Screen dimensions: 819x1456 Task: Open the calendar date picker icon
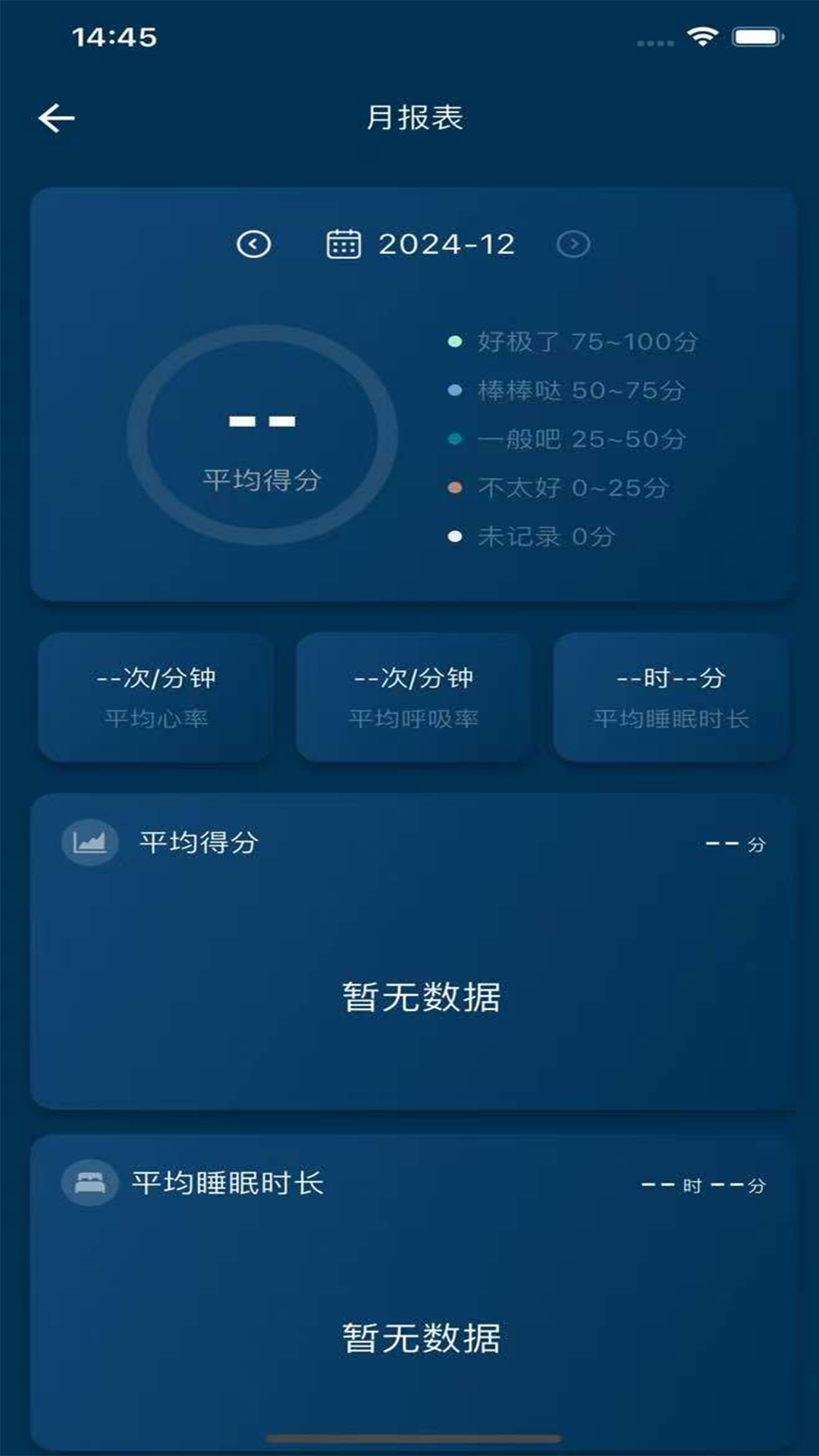pos(343,243)
